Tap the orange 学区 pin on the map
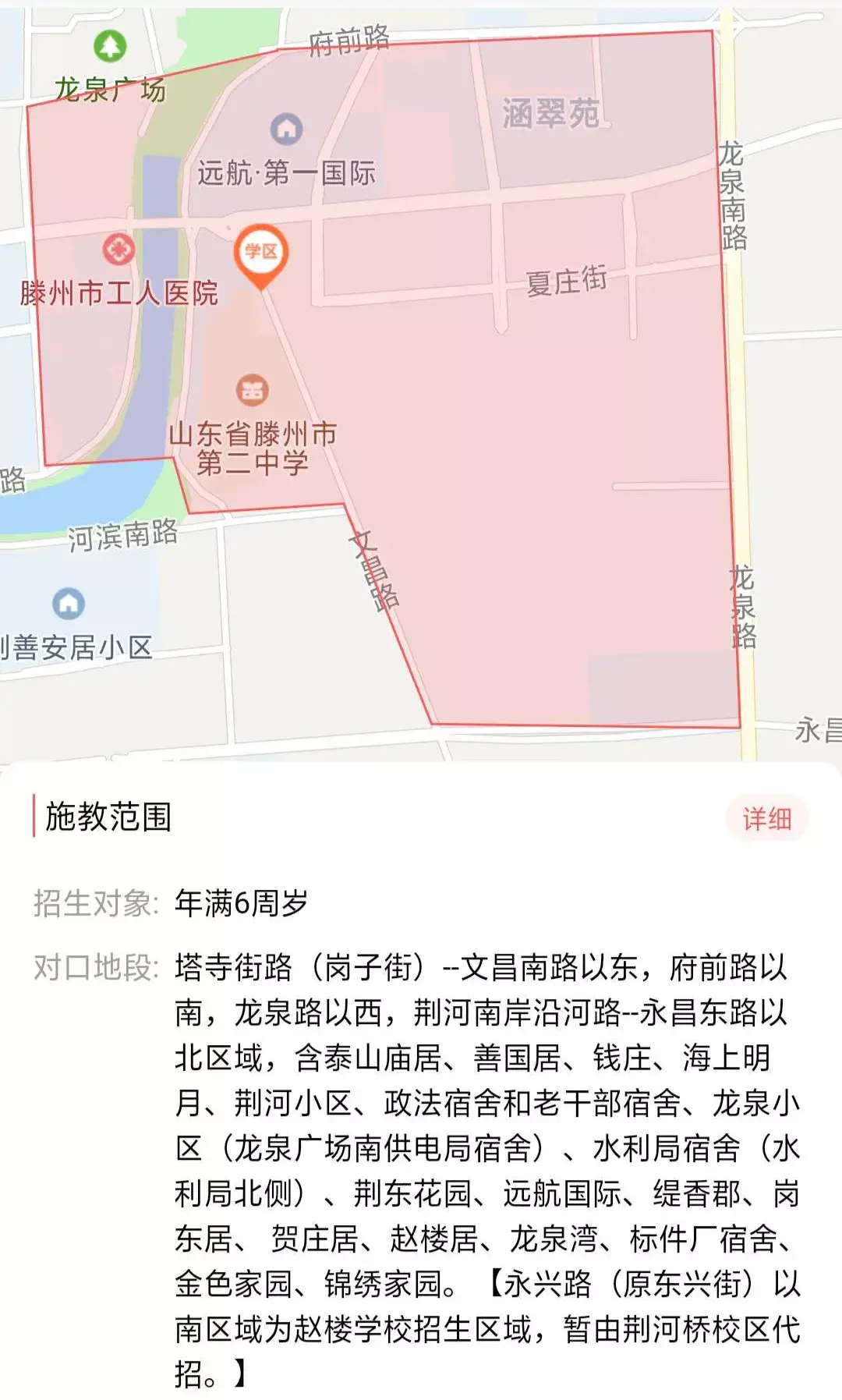Screen dimensions: 842x1400 pos(261,253)
